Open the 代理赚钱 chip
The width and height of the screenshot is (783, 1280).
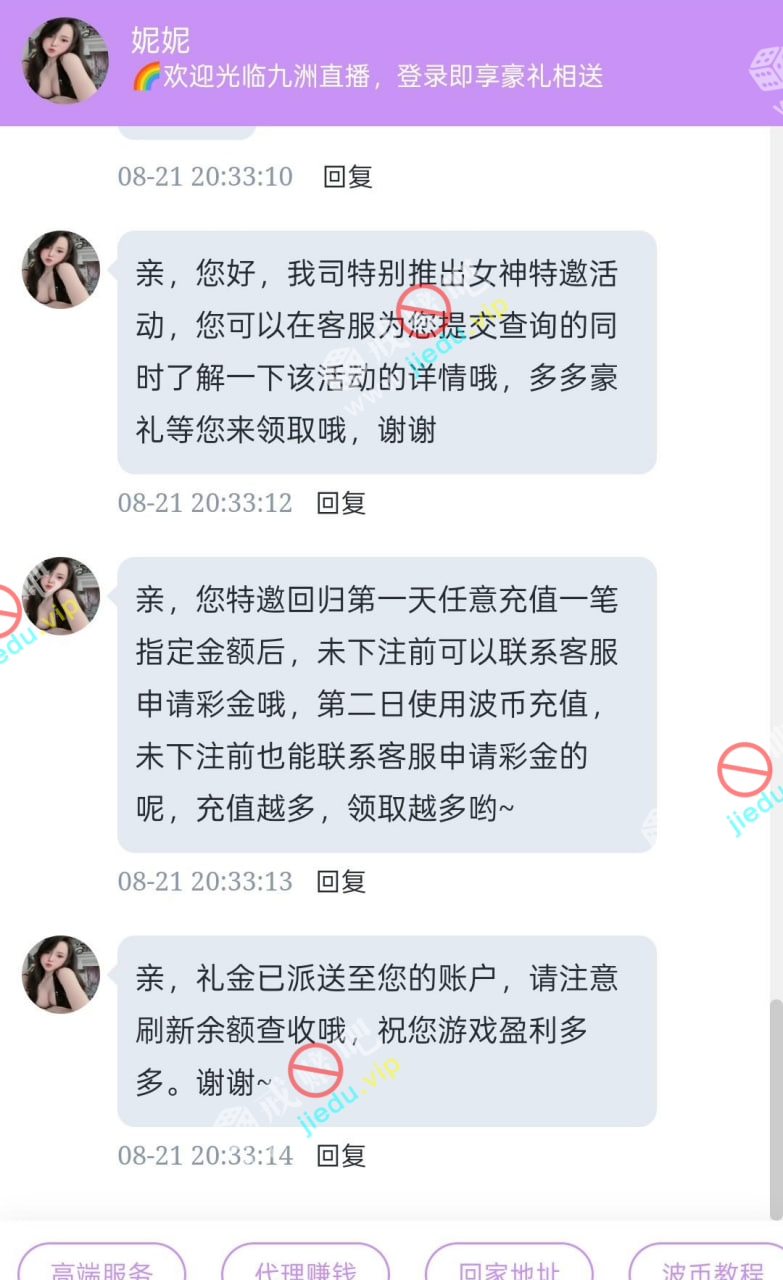coord(305,1266)
